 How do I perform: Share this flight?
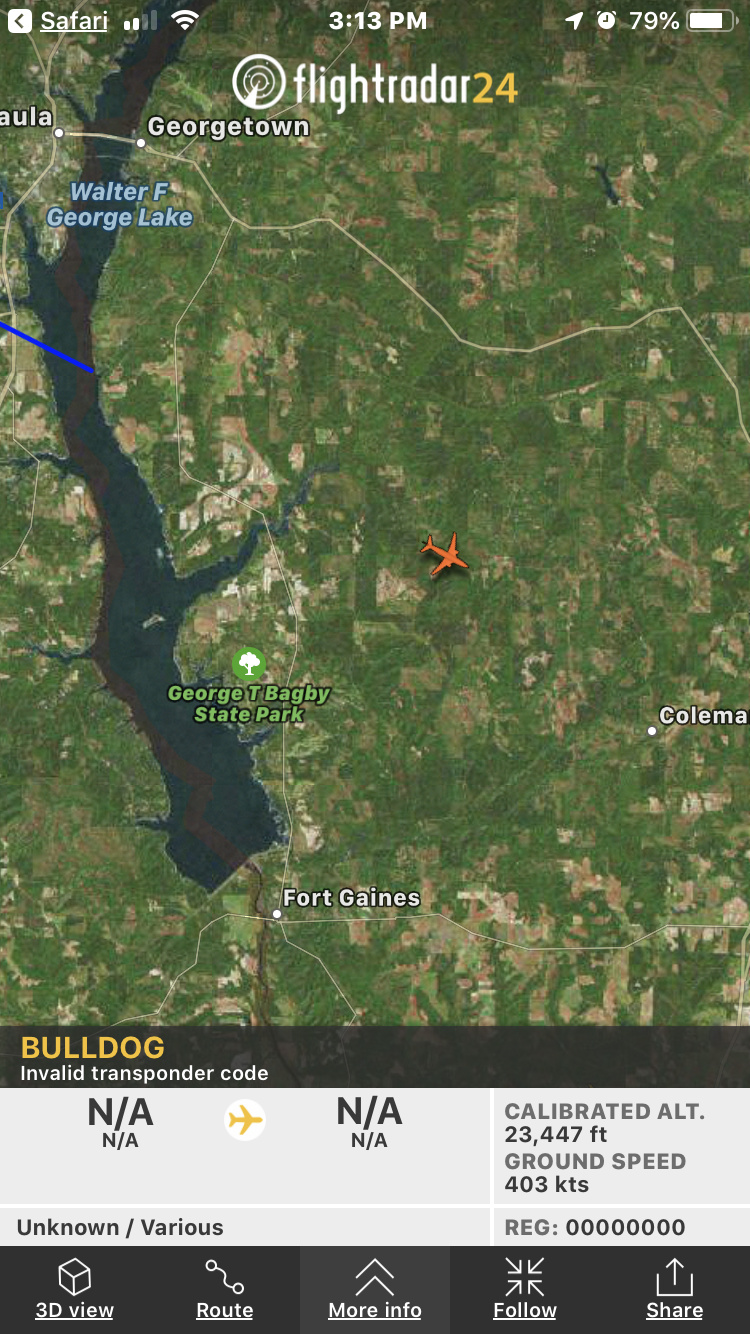[674, 1289]
